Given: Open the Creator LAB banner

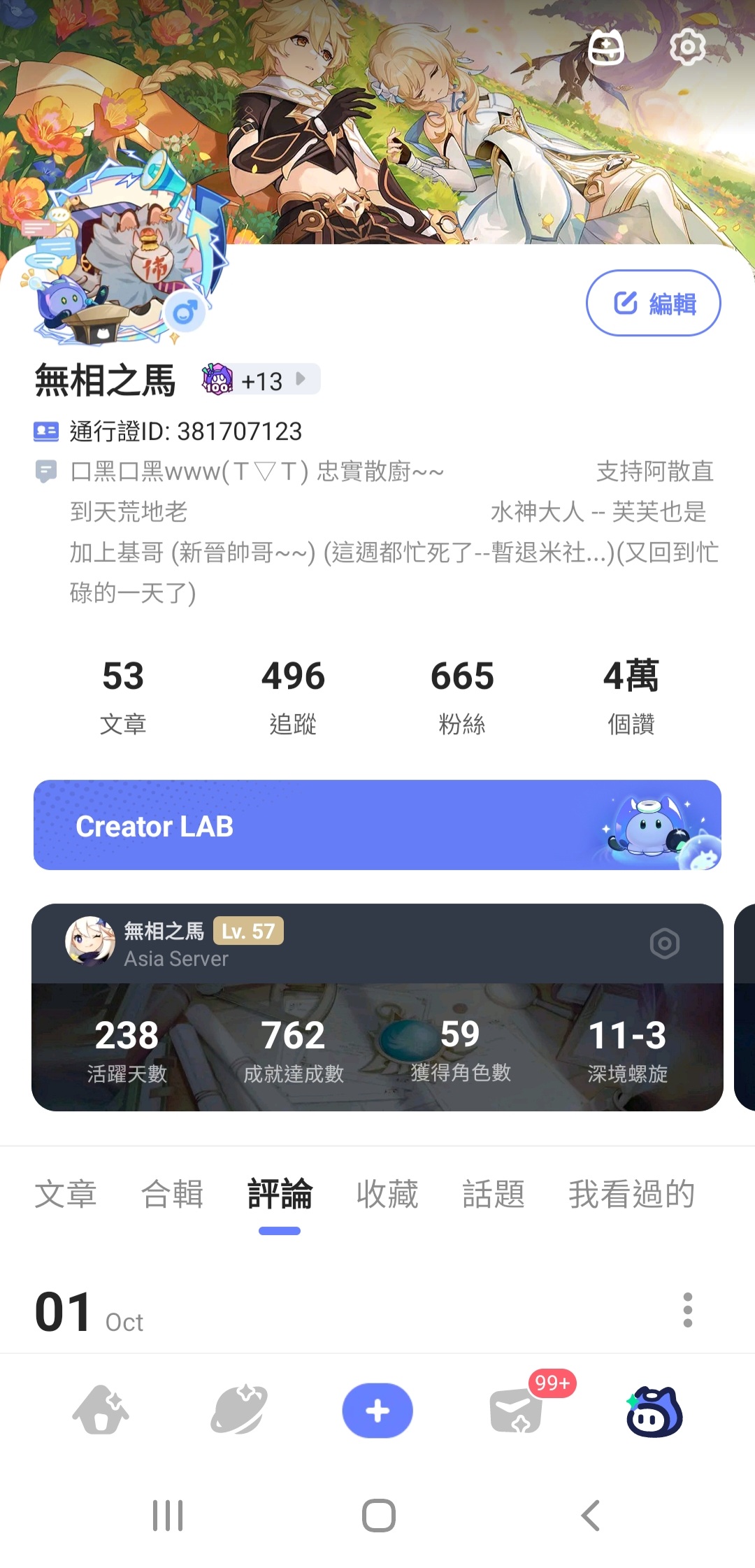Looking at the screenshot, I should click(x=377, y=825).
